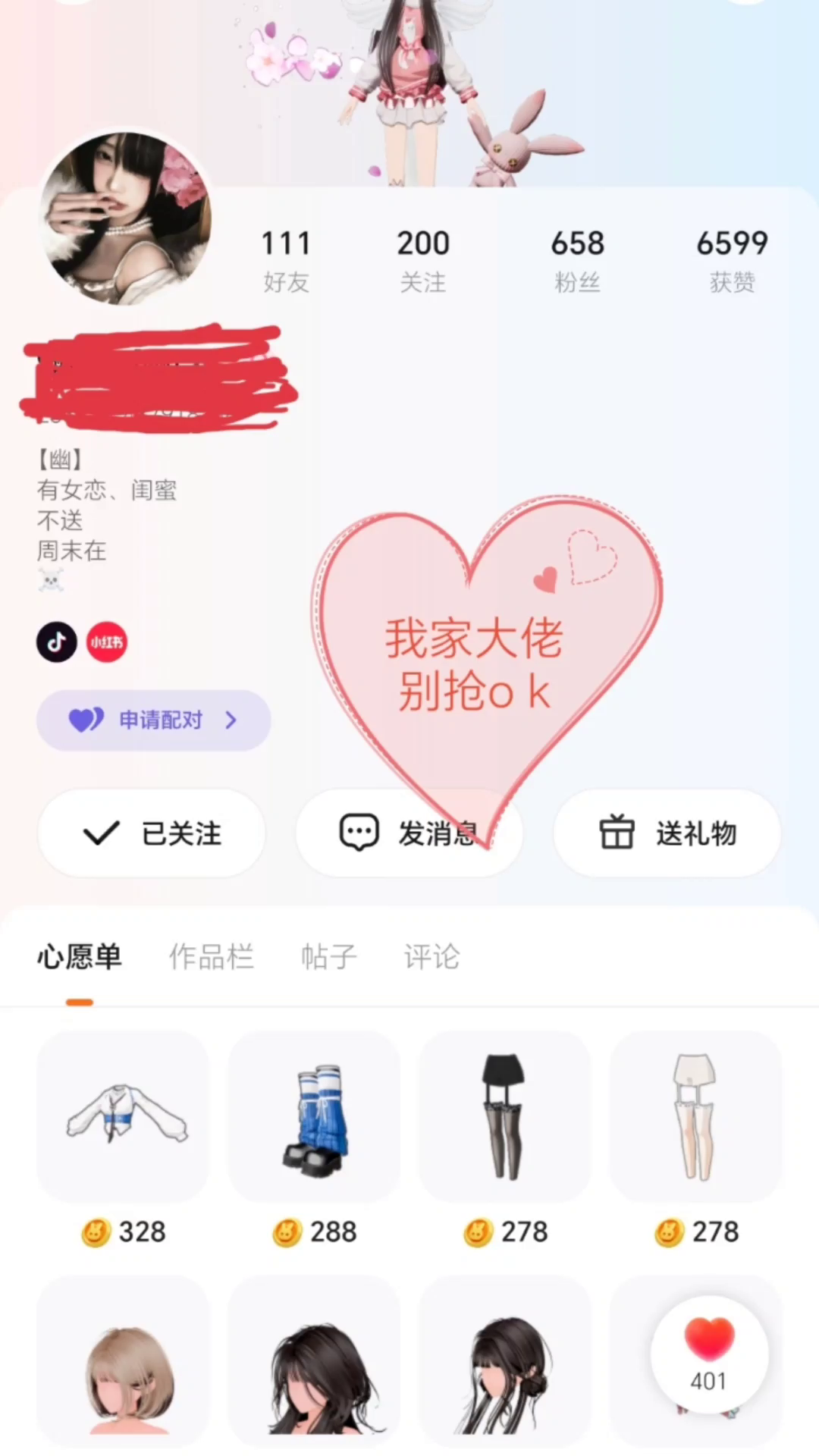819x1456 pixels.
Task: Switch to the 帖子 tab
Action: [328, 956]
